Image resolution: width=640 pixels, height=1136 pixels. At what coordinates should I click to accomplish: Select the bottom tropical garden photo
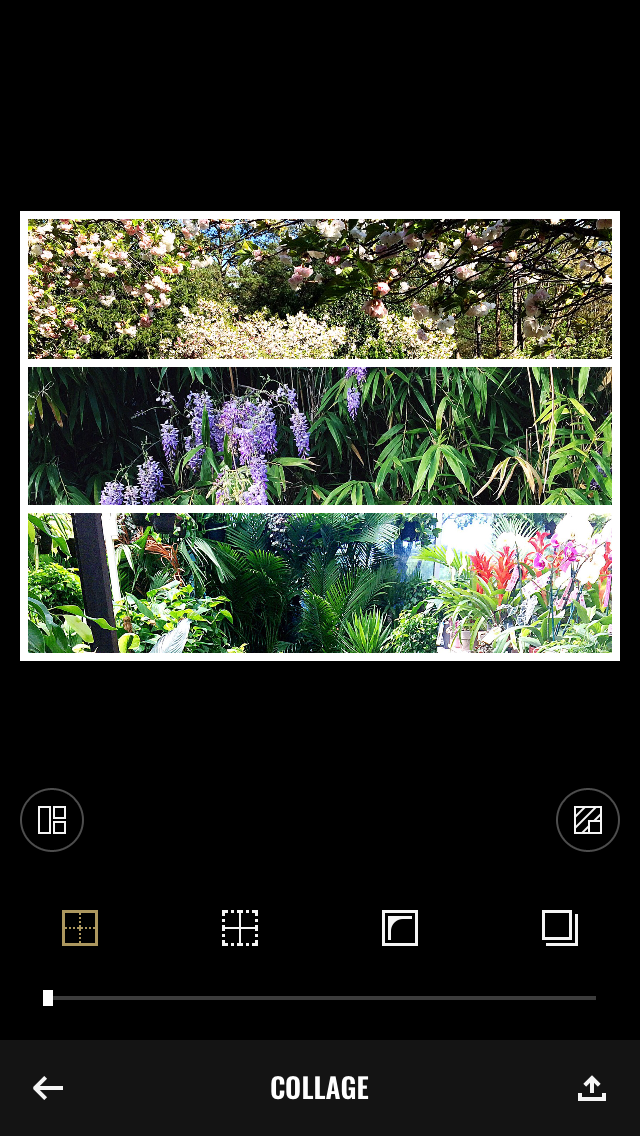[320, 583]
